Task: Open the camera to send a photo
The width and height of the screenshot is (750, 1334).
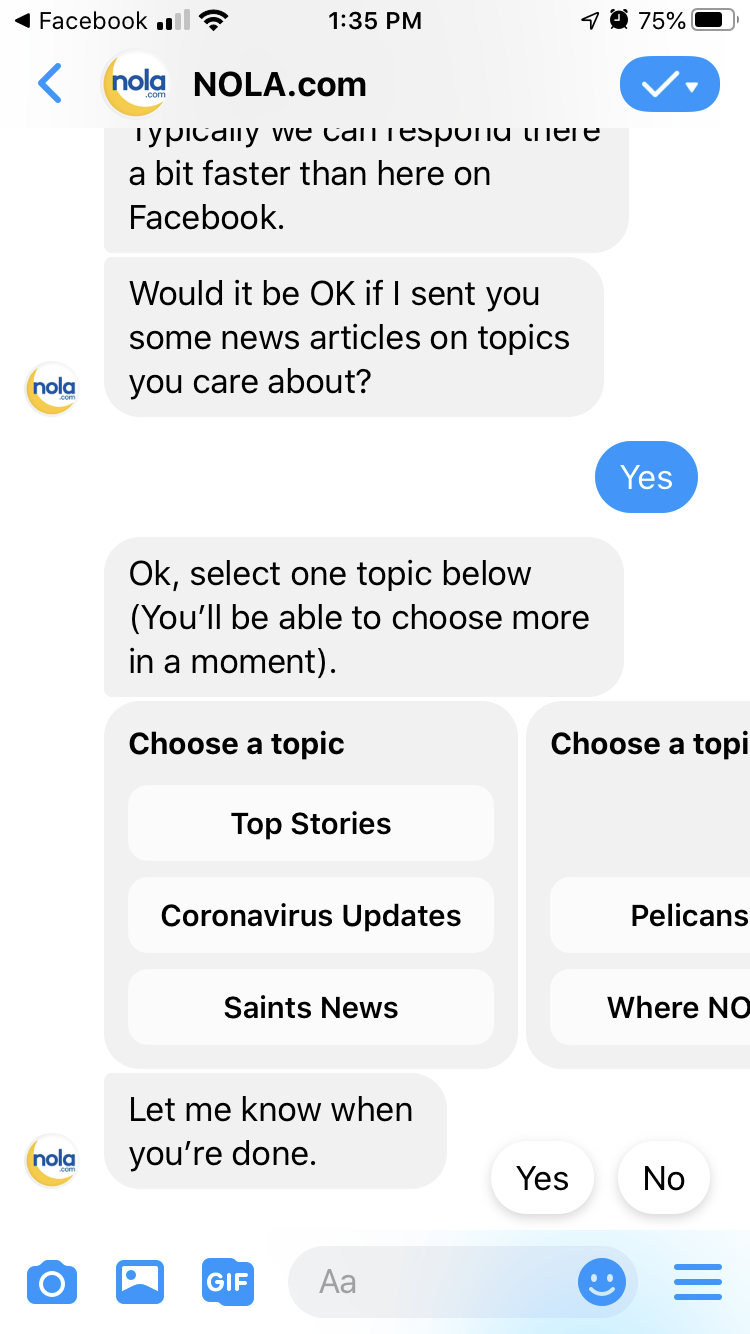Action: click(52, 1282)
